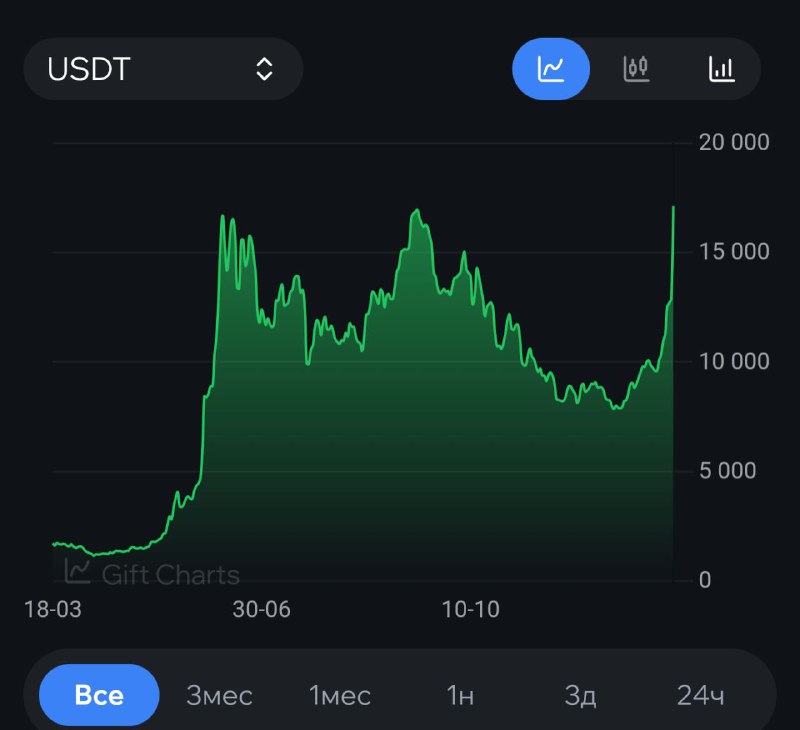
Task: Select the 3д time range
Action: tap(580, 695)
